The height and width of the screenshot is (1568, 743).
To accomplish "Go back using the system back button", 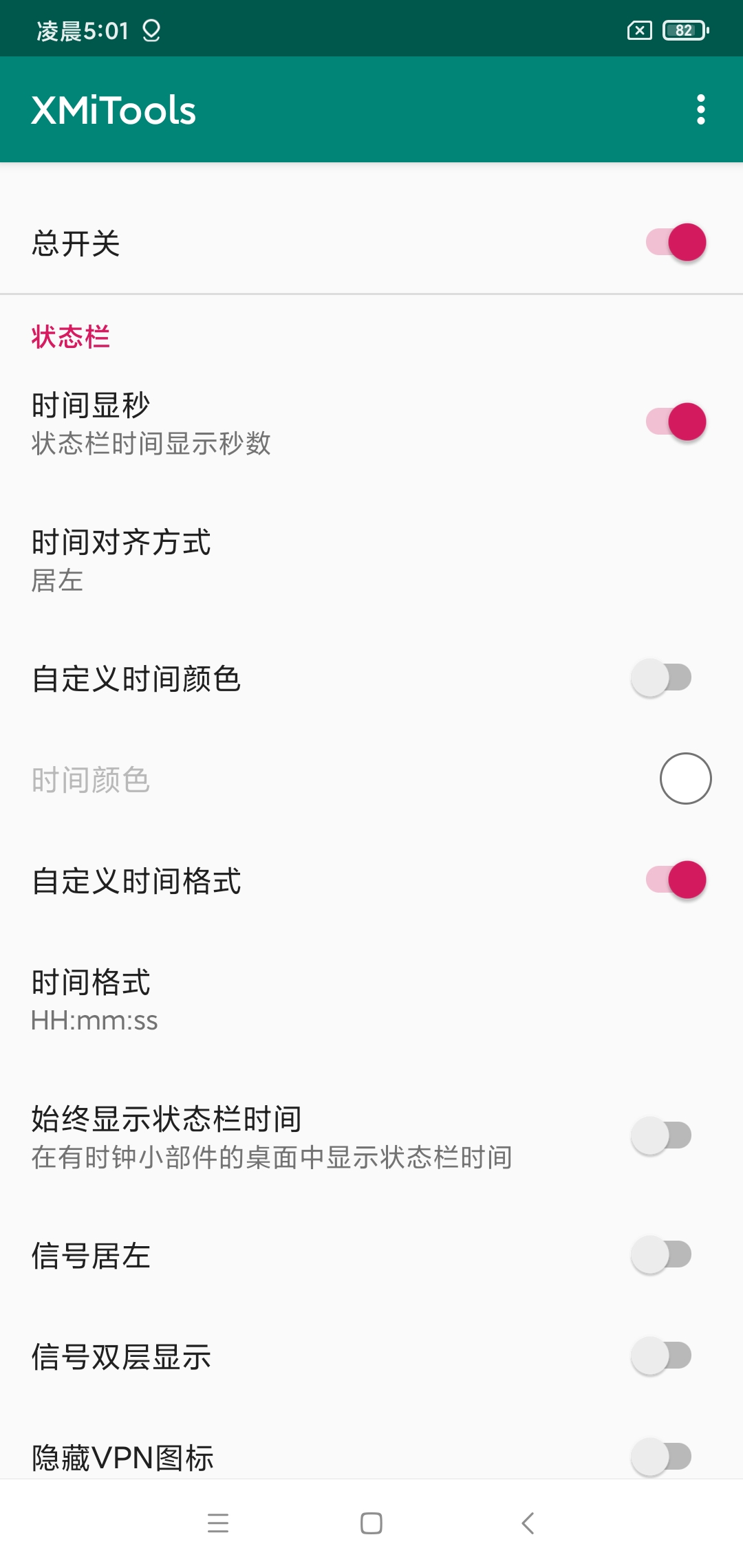I will (528, 1523).
